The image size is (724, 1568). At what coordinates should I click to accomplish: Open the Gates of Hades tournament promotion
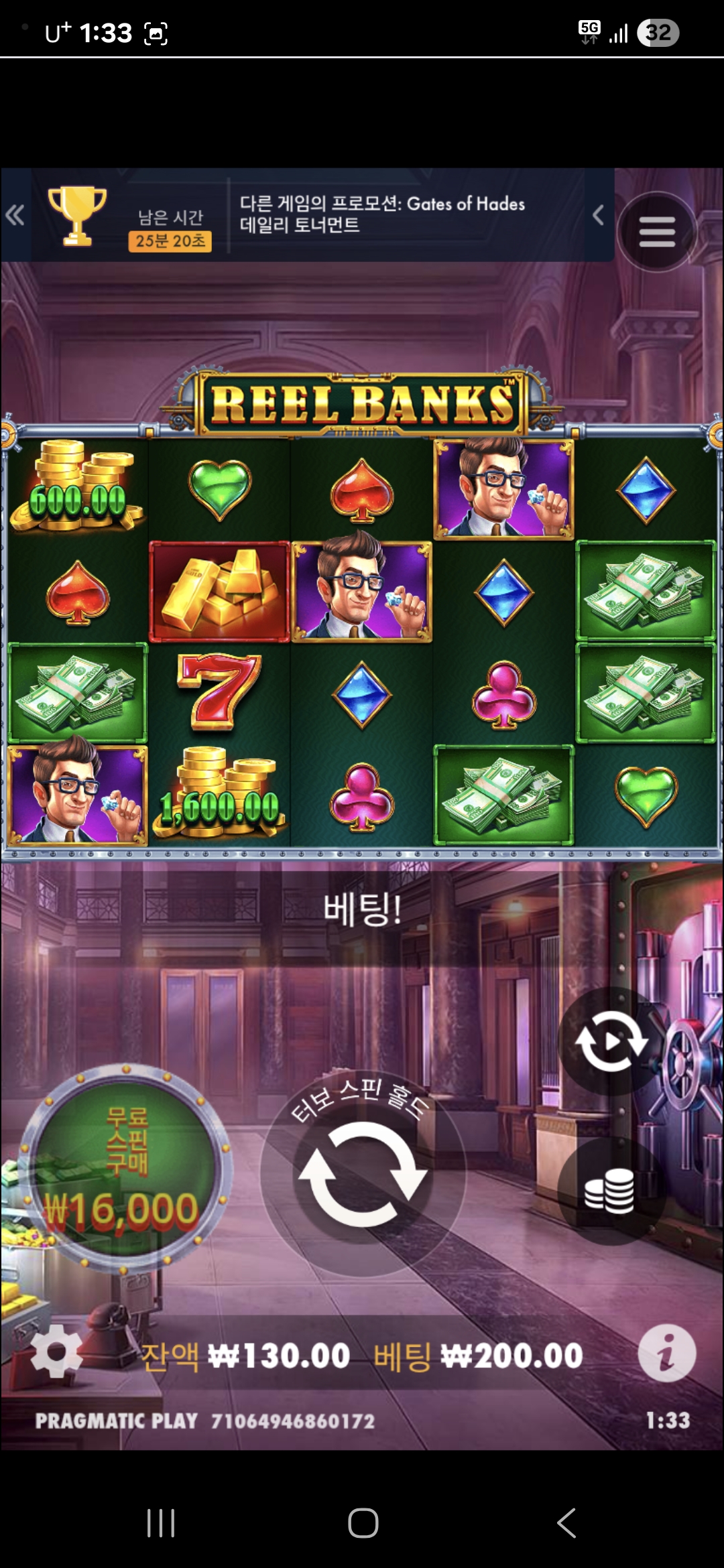[x=382, y=214]
